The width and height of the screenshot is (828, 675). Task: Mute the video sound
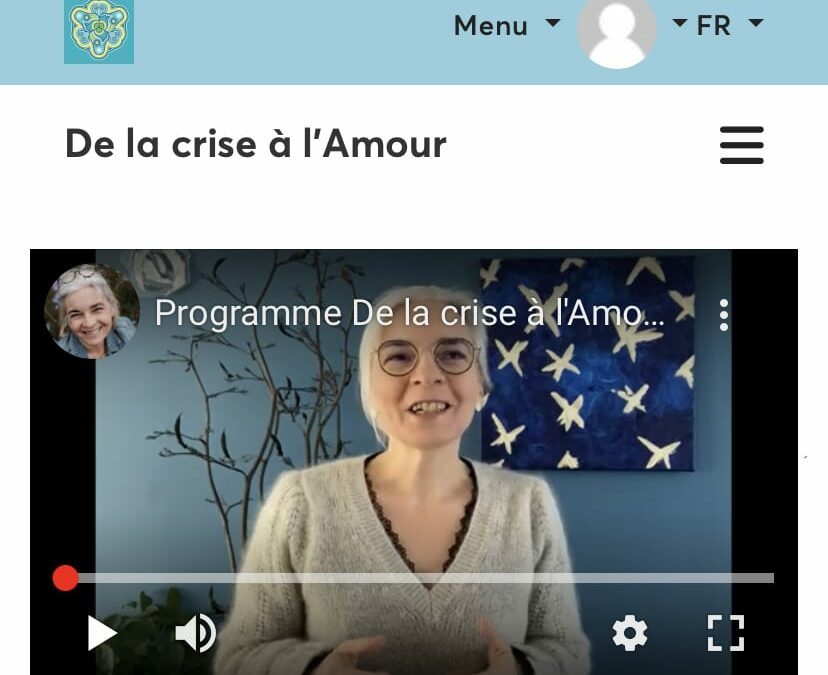tap(195, 632)
